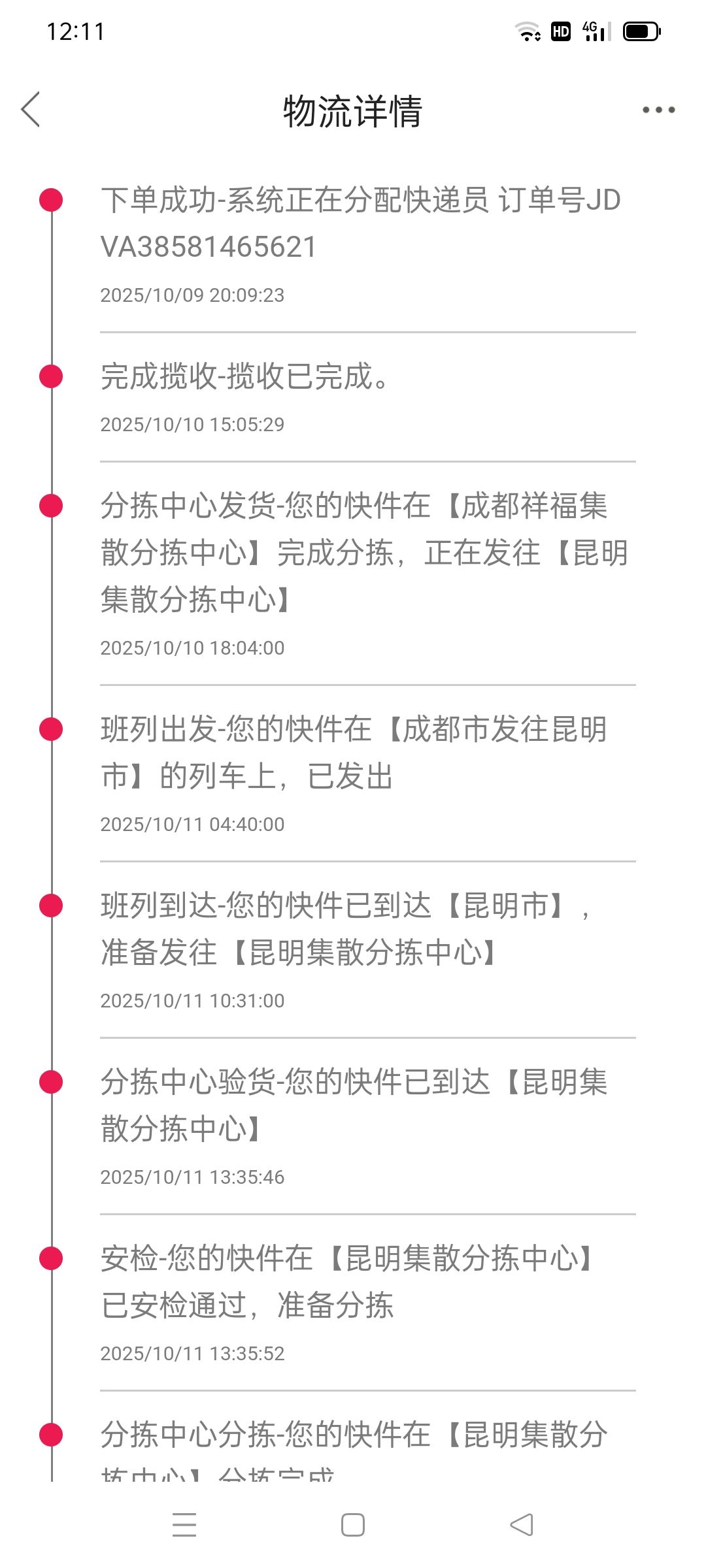Open recent apps from navigation bar
Screen dimensions: 706x1568
tap(184, 1525)
